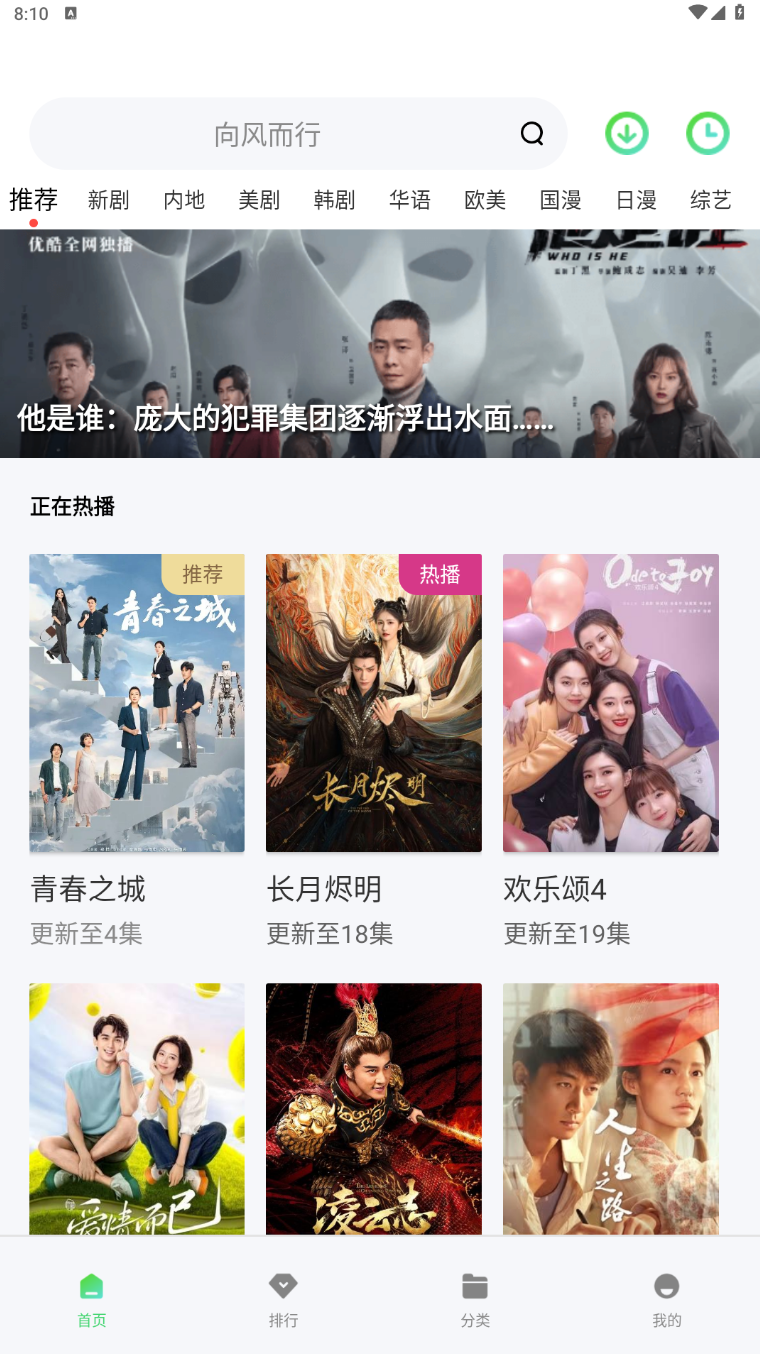Go to the 日漫 tab
The width and height of the screenshot is (760, 1354).
pyautogui.click(x=636, y=200)
